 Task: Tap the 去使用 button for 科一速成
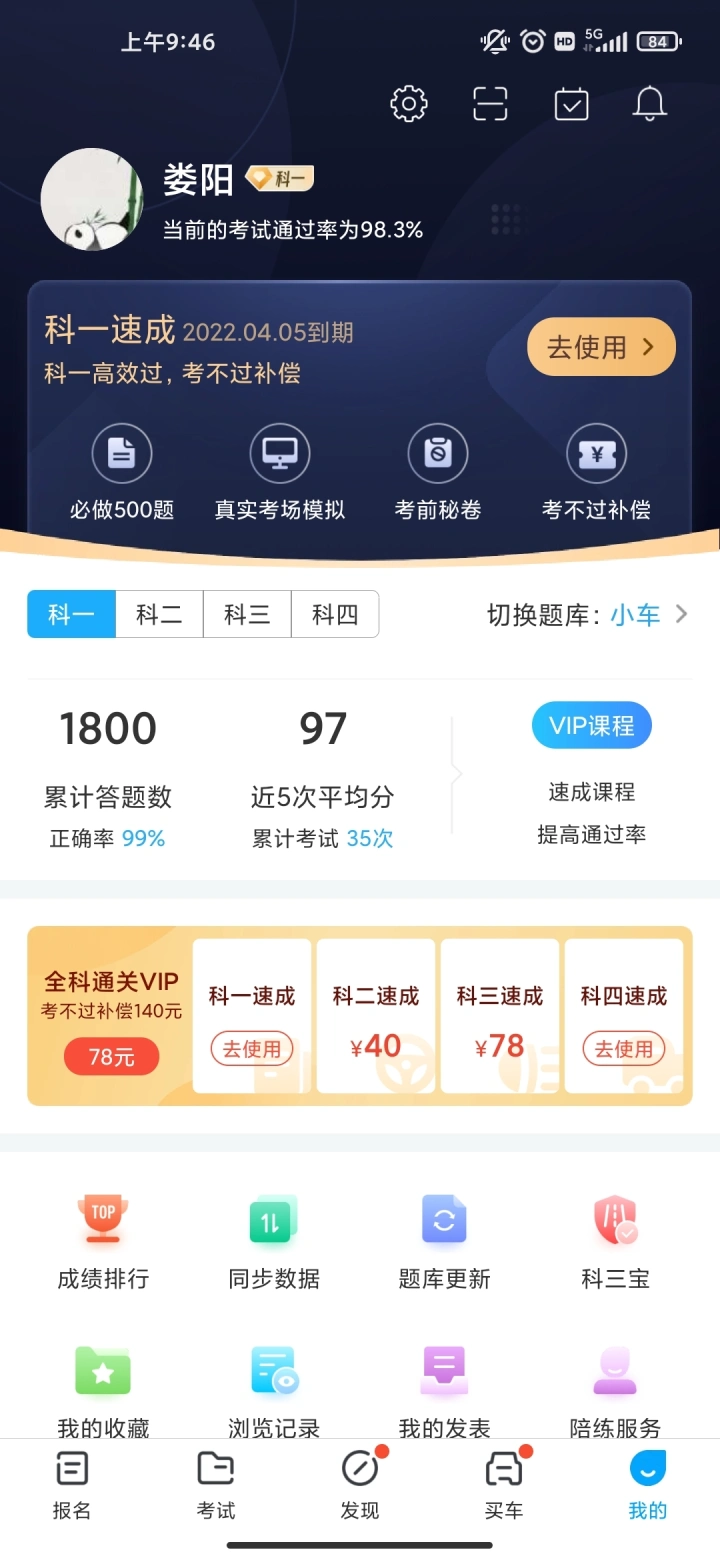[601, 347]
